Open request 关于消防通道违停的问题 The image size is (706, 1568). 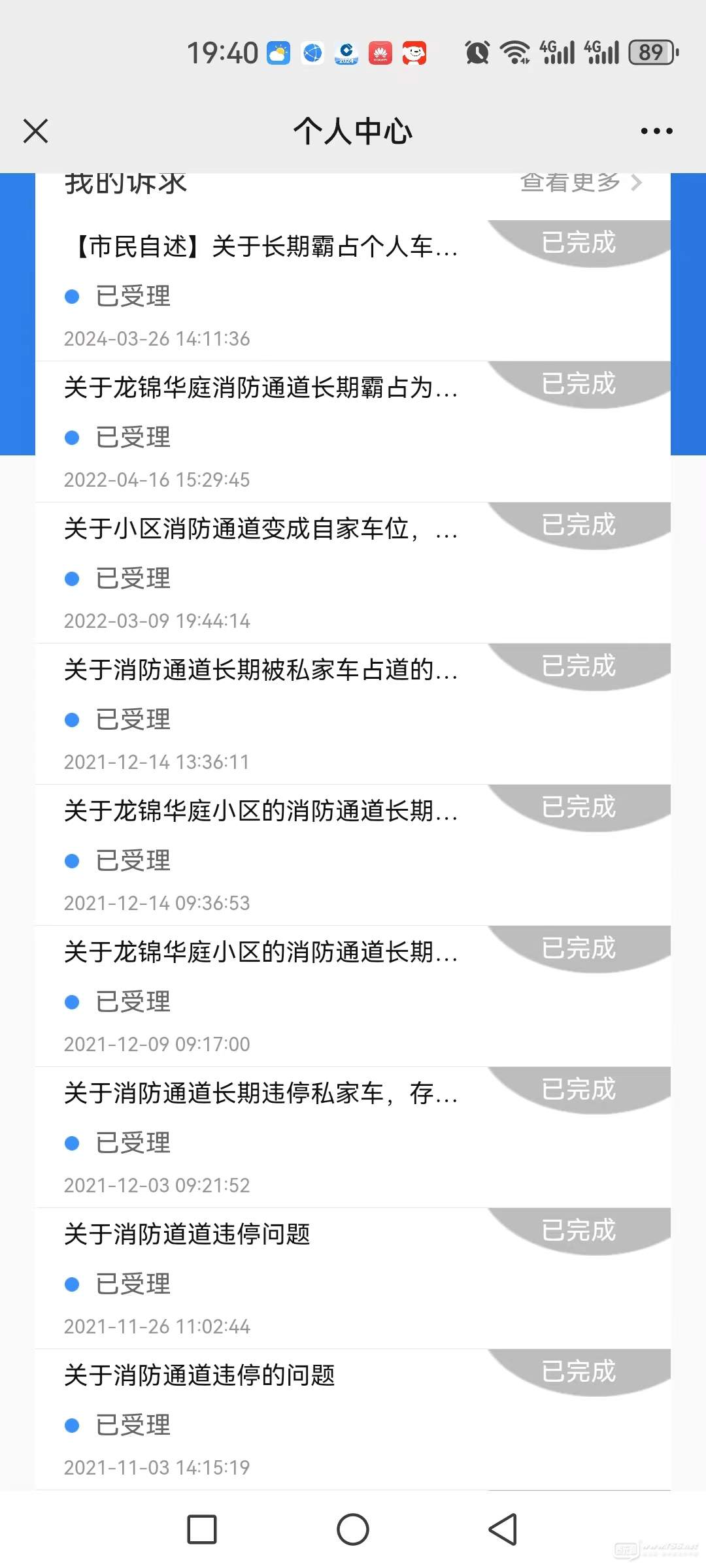coord(353,1420)
